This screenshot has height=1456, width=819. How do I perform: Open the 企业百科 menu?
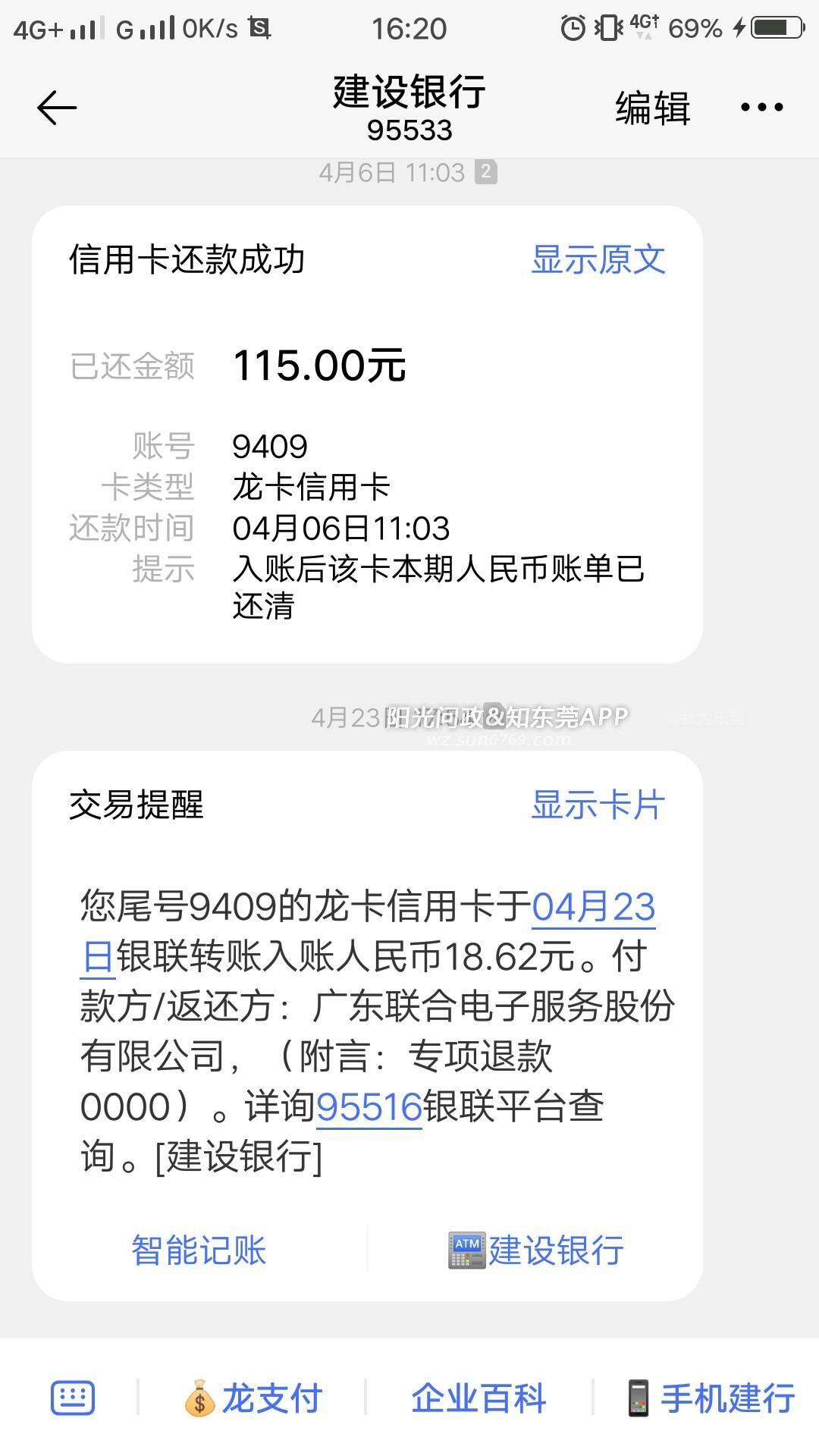coord(479,1398)
